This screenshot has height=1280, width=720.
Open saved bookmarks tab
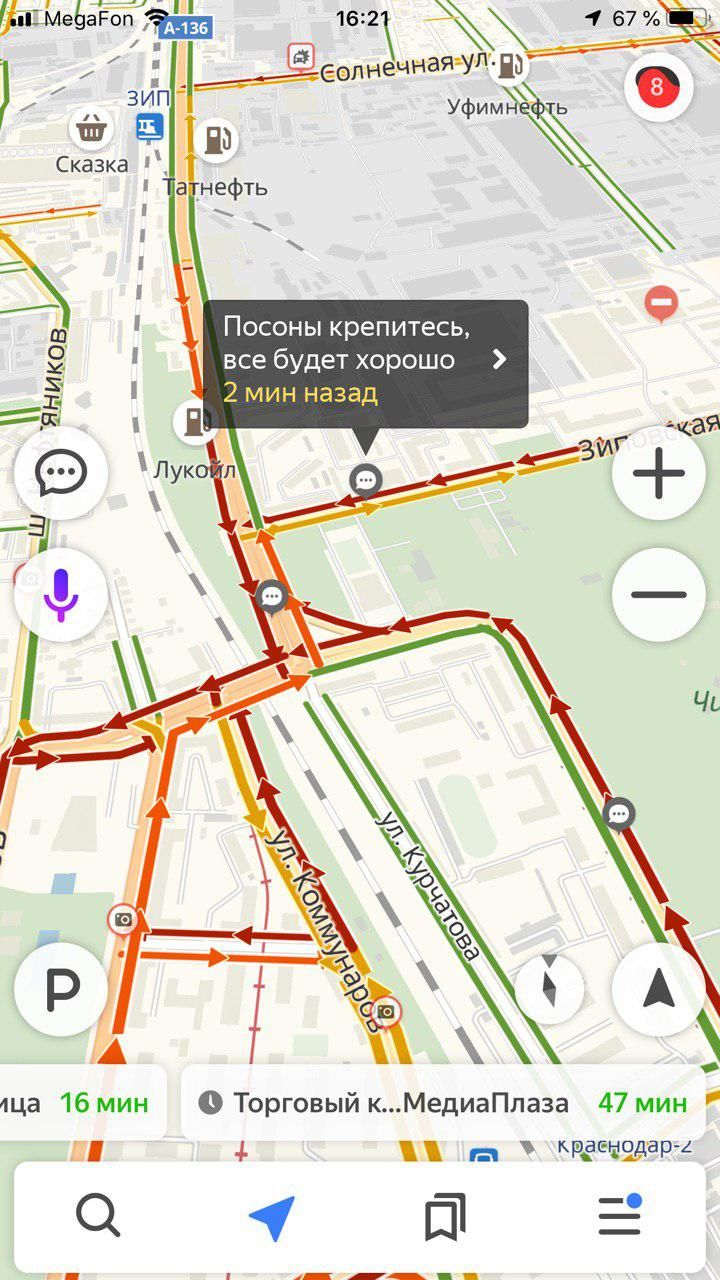[x=446, y=1217]
